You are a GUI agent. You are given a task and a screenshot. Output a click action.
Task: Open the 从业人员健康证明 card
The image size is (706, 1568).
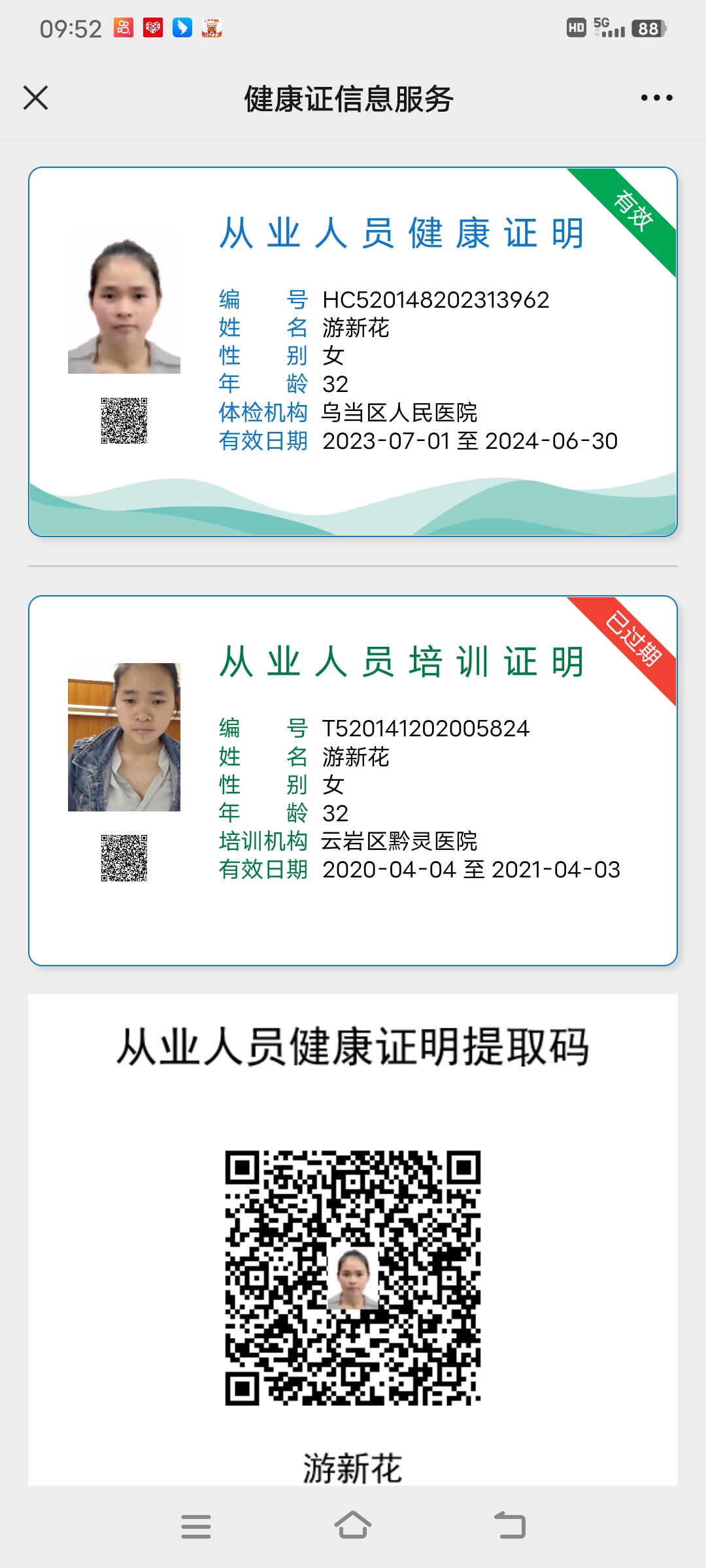pyautogui.click(x=353, y=352)
